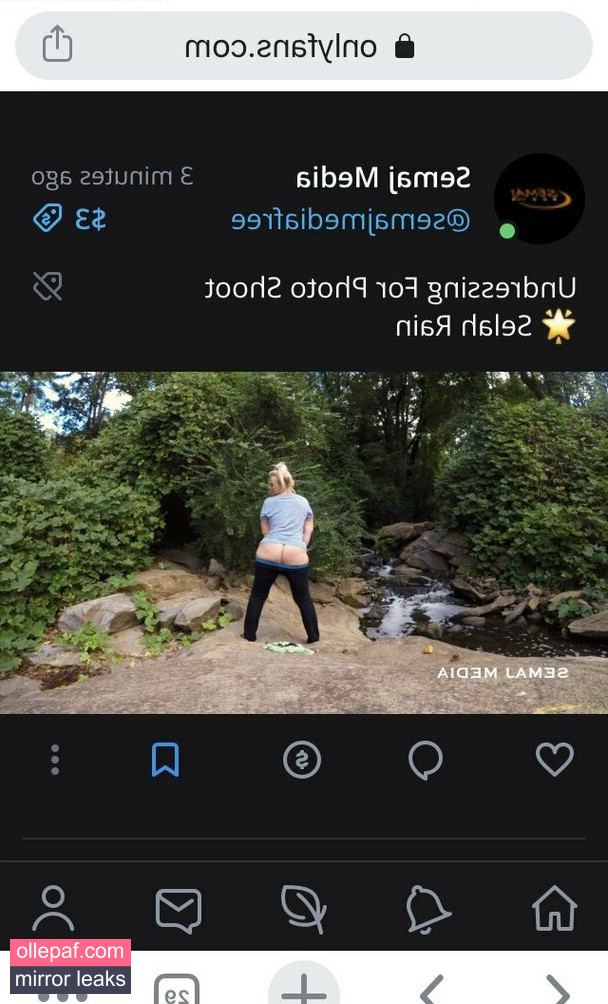This screenshot has height=1004, width=608.
Task: Bookmark this post
Action: (x=165, y=761)
